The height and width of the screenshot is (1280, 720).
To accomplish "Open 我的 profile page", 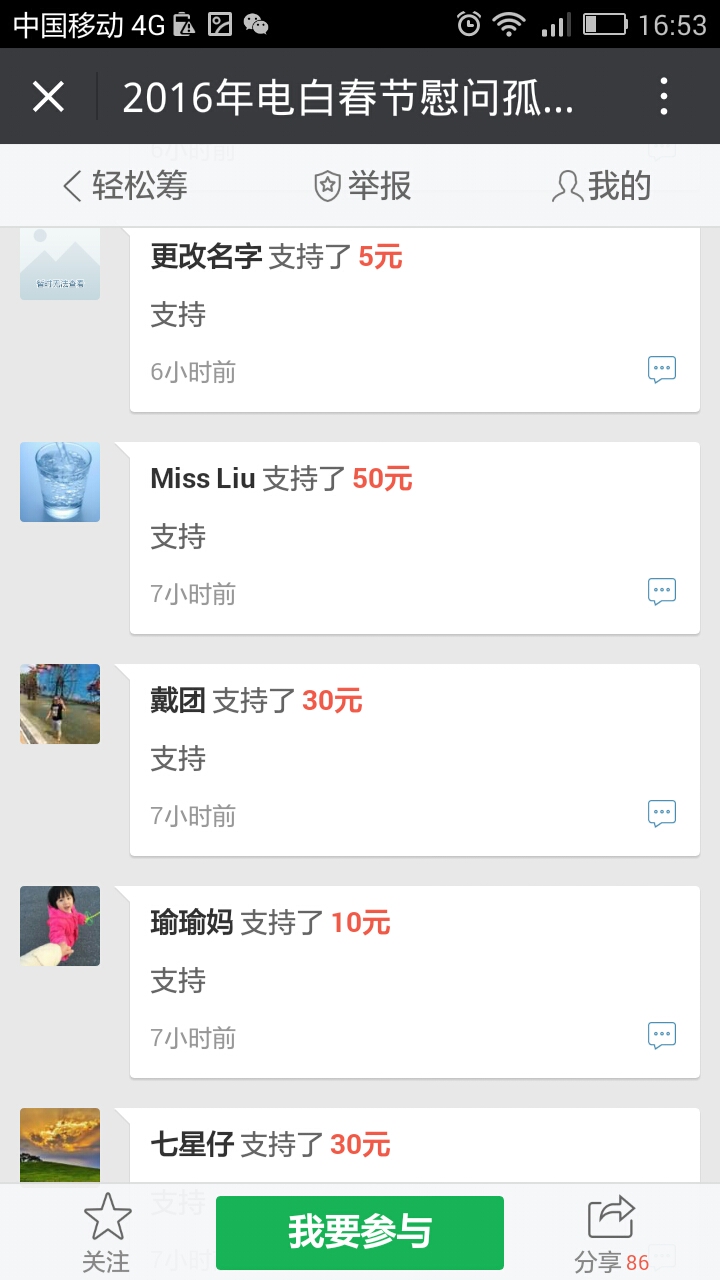I will [602, 186].
